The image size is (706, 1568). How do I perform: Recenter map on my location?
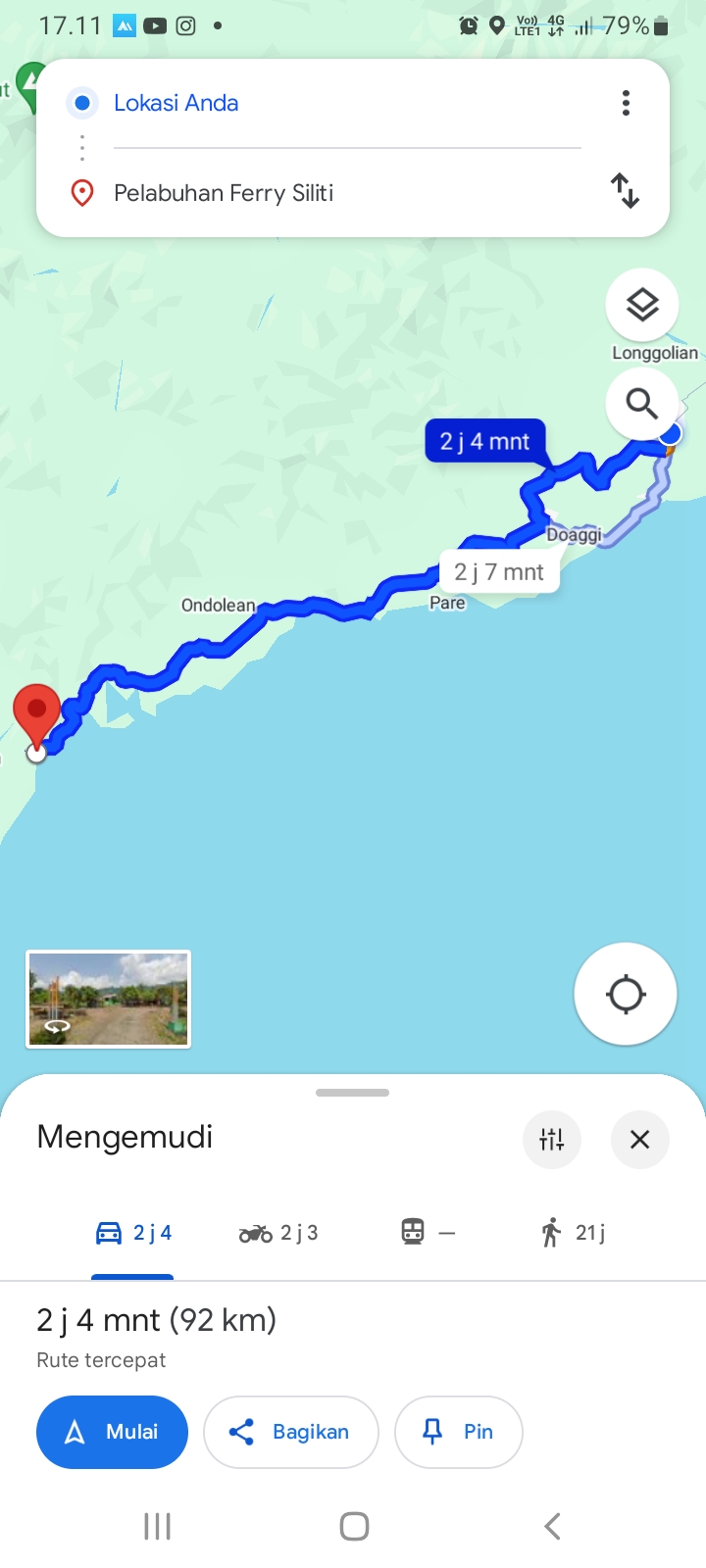pos(626,994)
